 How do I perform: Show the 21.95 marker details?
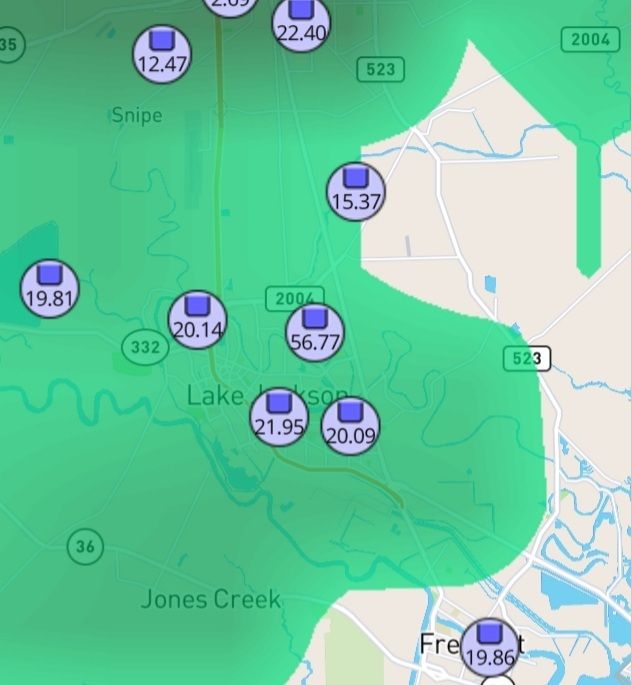pos(279,416)
